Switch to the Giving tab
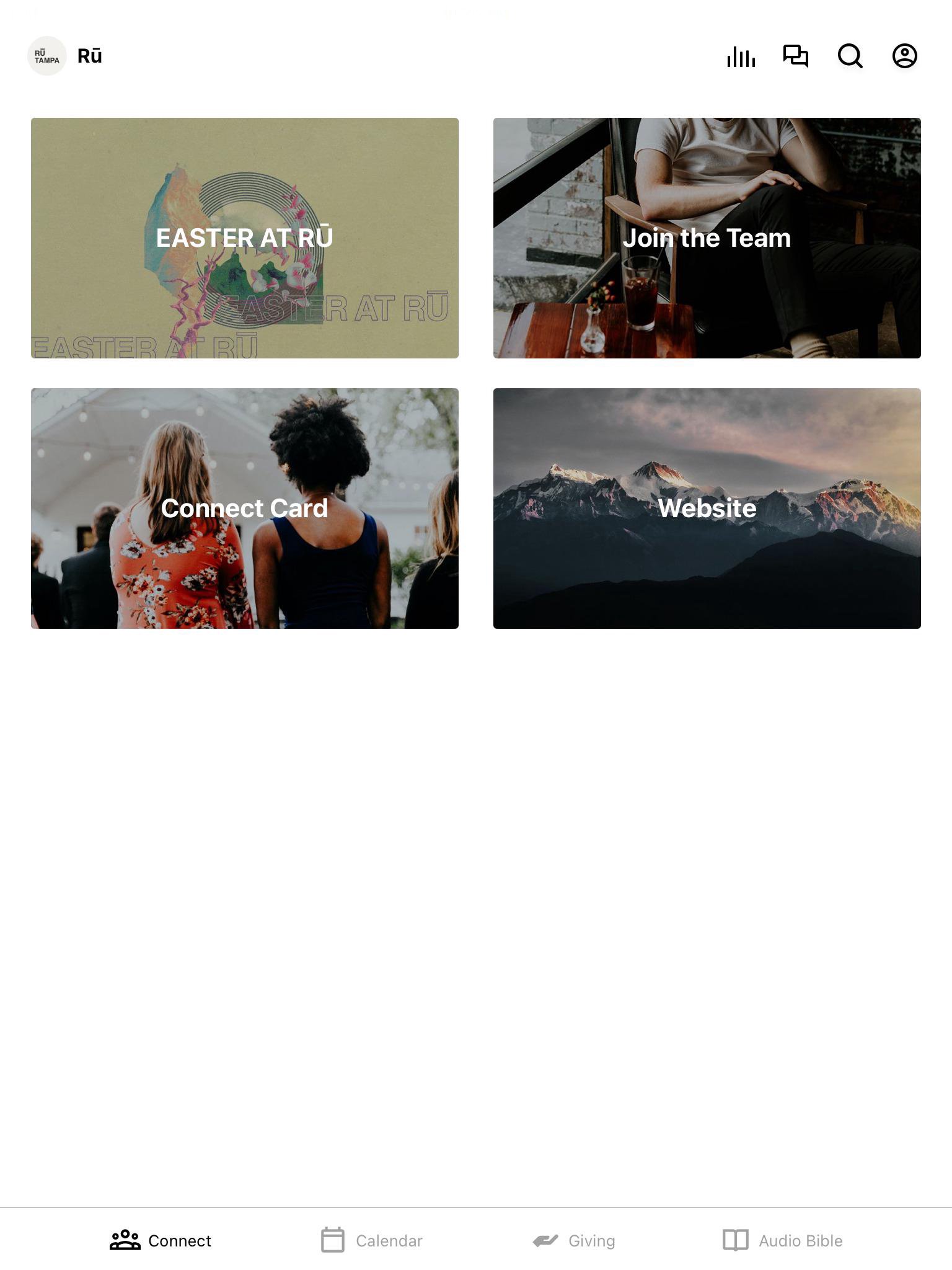Viewport: 952px width, 1270px height. 574,1240
